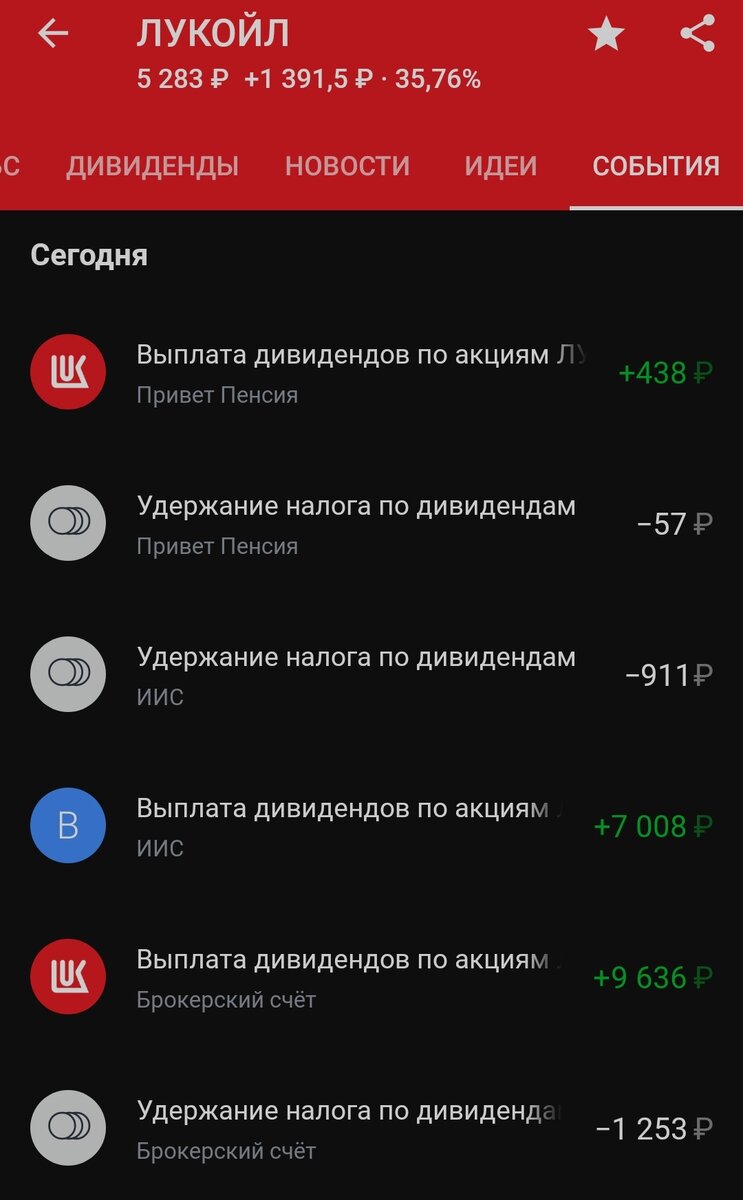Switch to the ДИВИДЕНДЫ tab
The image size is (743, 1200).
pyautogui.click(x=152, y=166)
